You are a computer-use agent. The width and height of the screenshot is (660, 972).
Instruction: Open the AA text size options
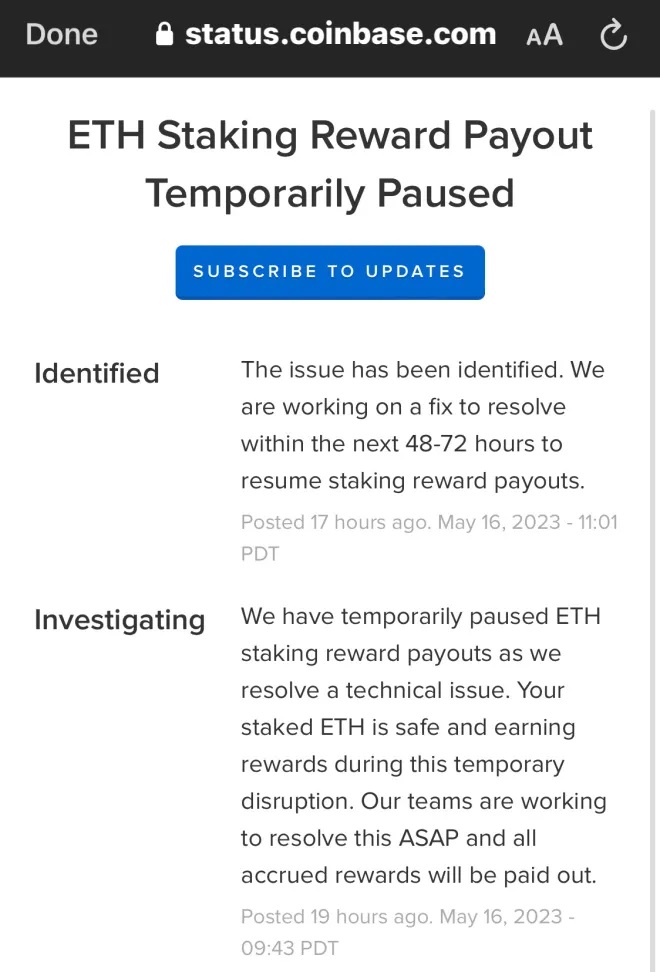(544, 36)
